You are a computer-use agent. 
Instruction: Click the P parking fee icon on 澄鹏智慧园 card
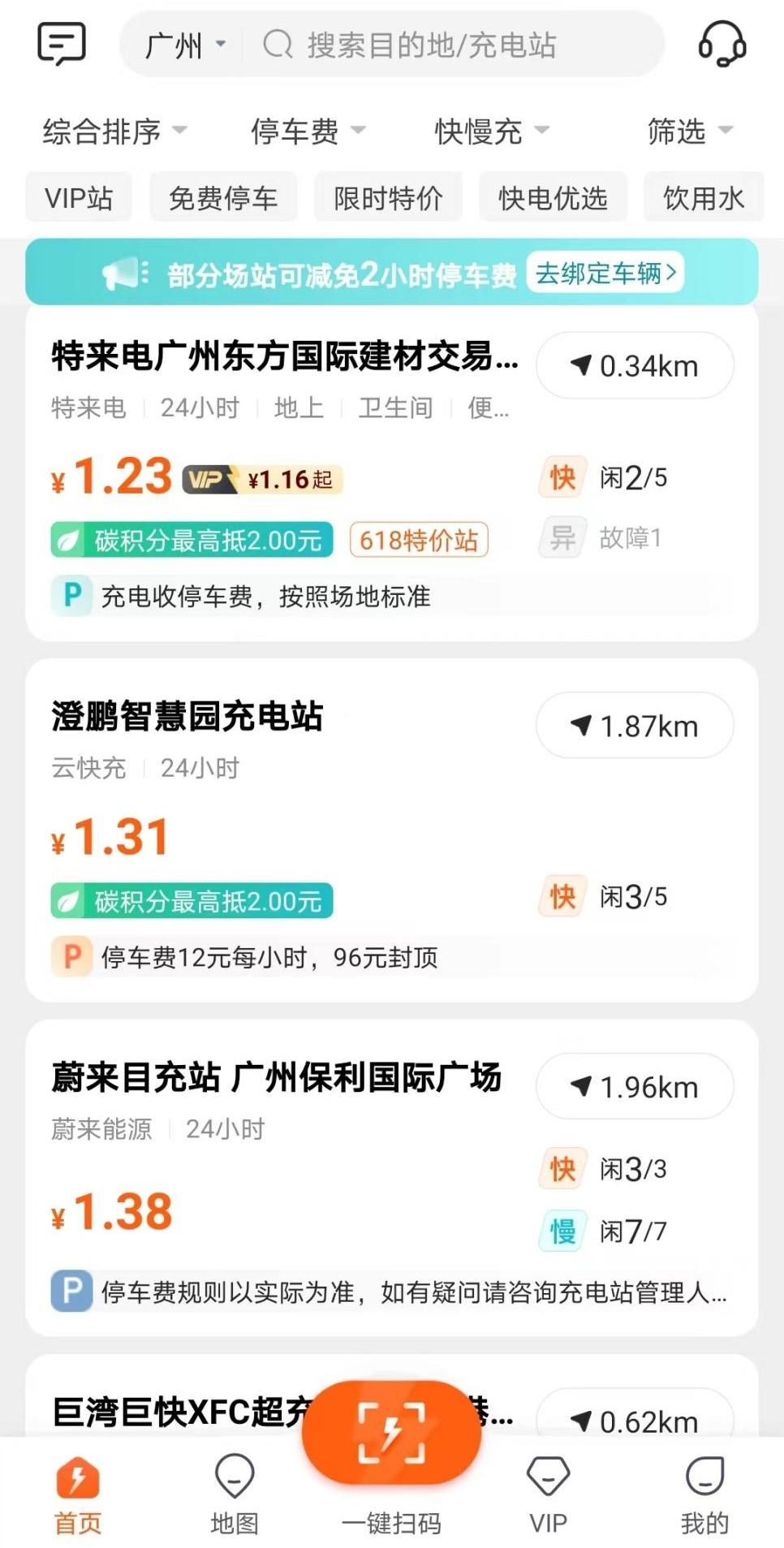[71, 956]
